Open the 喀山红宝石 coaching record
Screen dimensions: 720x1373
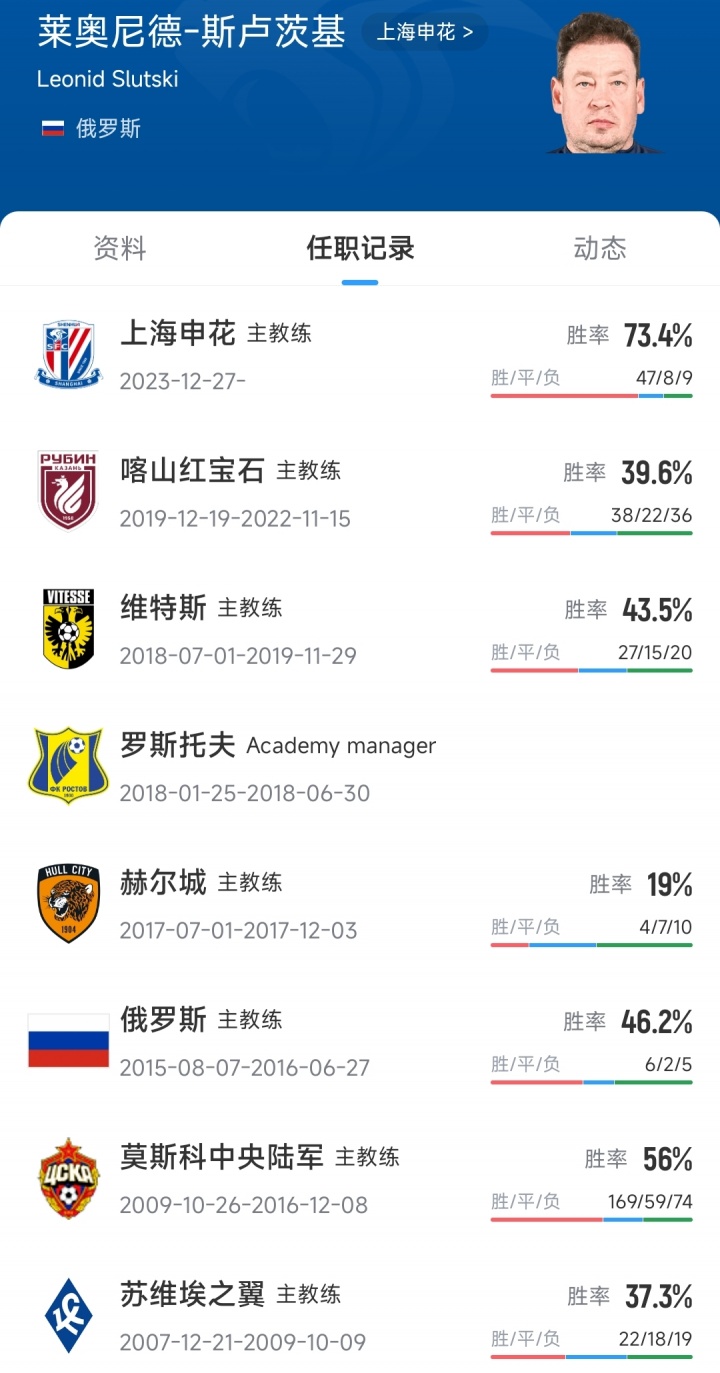pyautogui.click(x=360, y=492)
